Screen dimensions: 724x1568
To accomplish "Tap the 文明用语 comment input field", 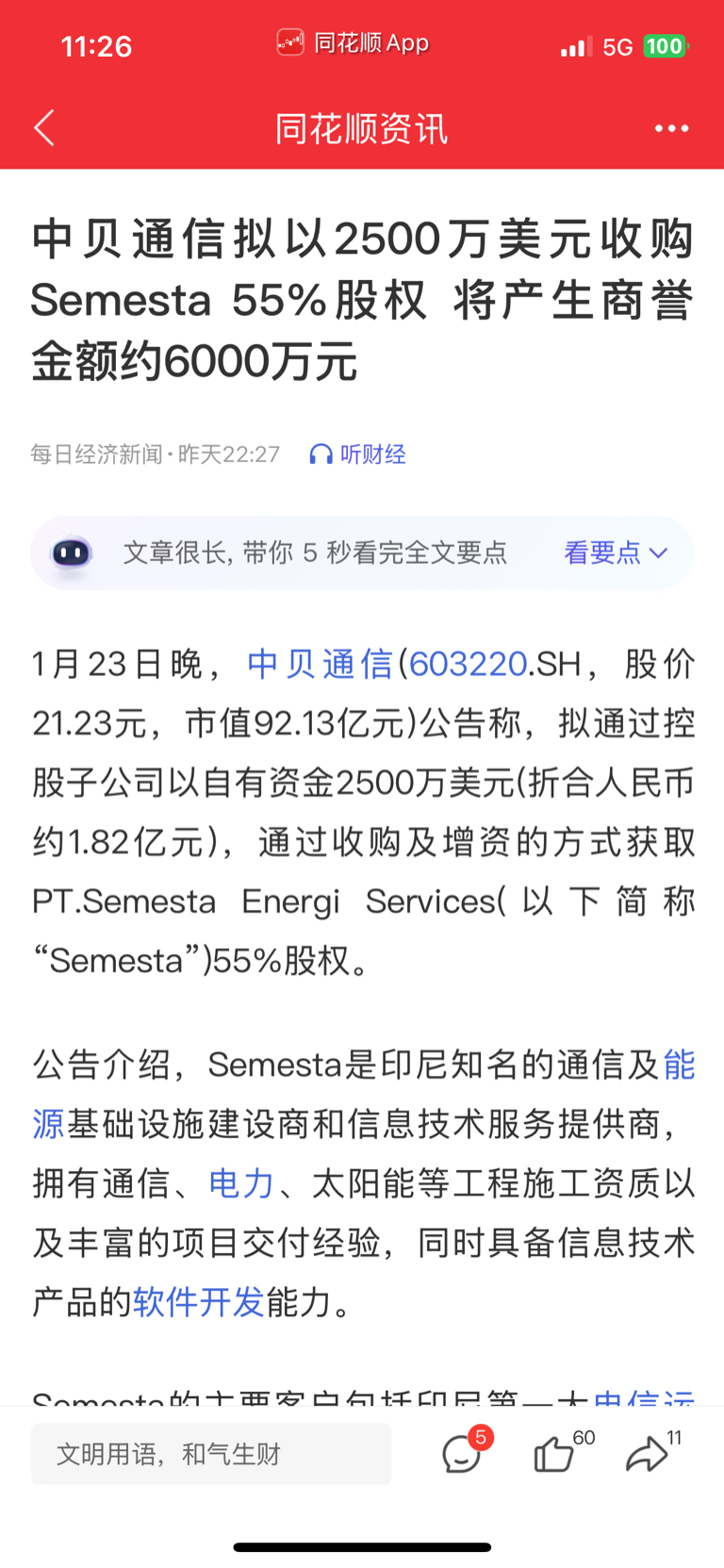I will (x=211, y=1453).
